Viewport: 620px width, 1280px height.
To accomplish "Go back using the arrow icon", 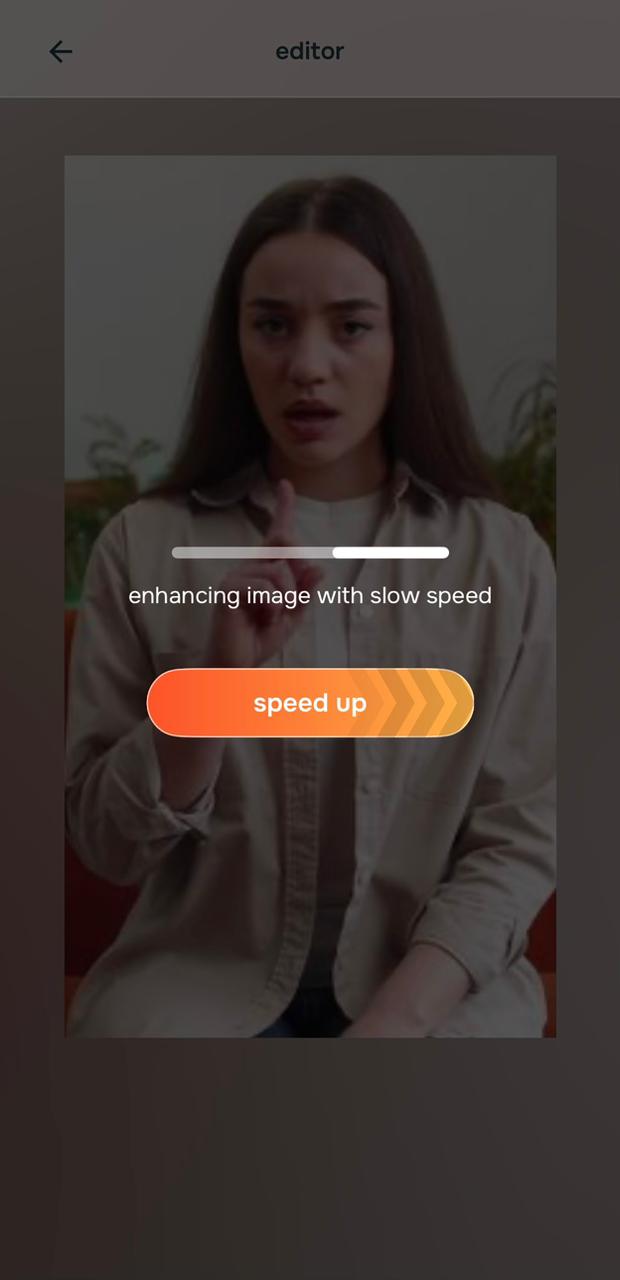I will [x=61, y=52].
